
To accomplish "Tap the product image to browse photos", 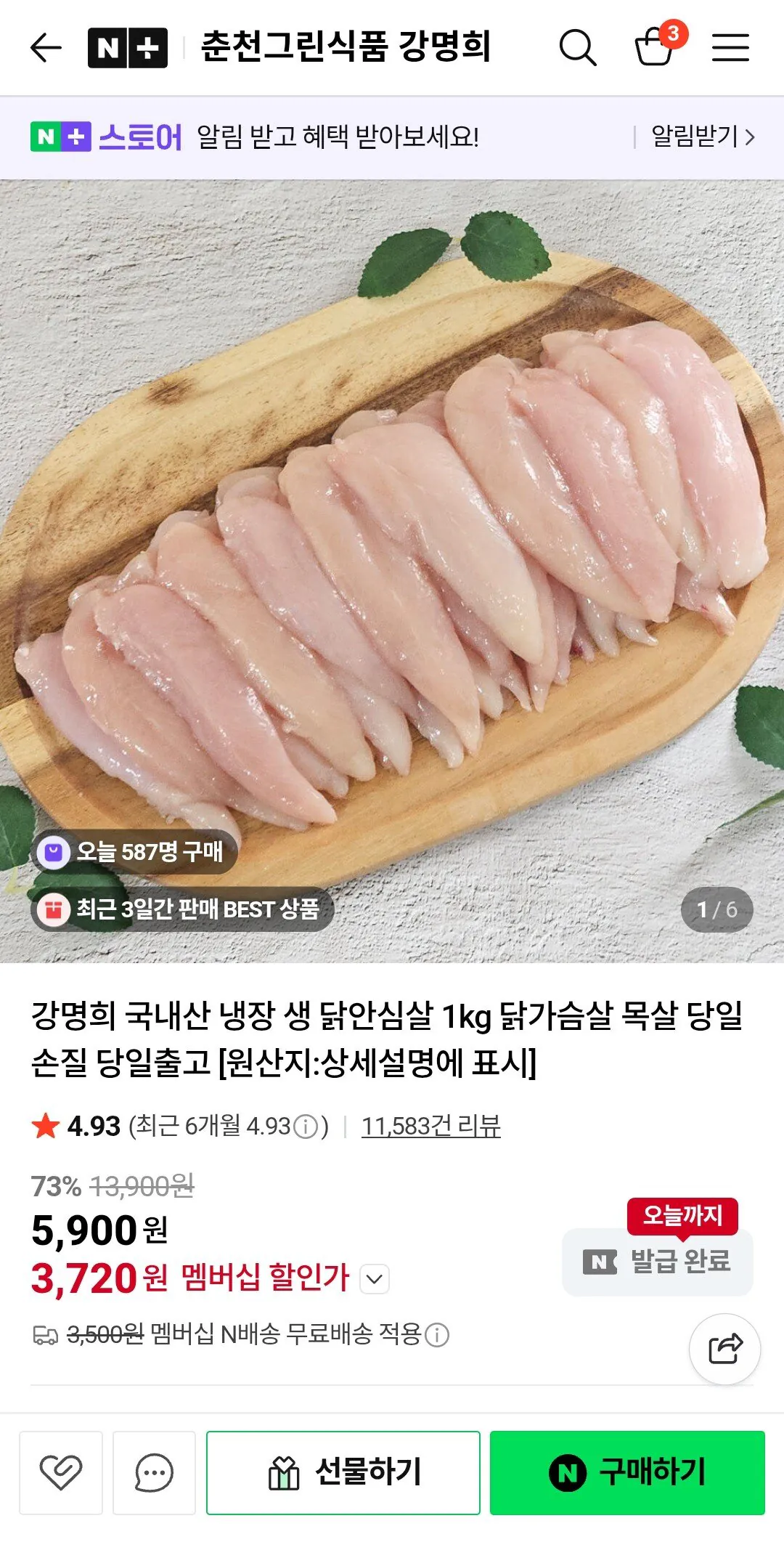I will (x=392, y=545).
